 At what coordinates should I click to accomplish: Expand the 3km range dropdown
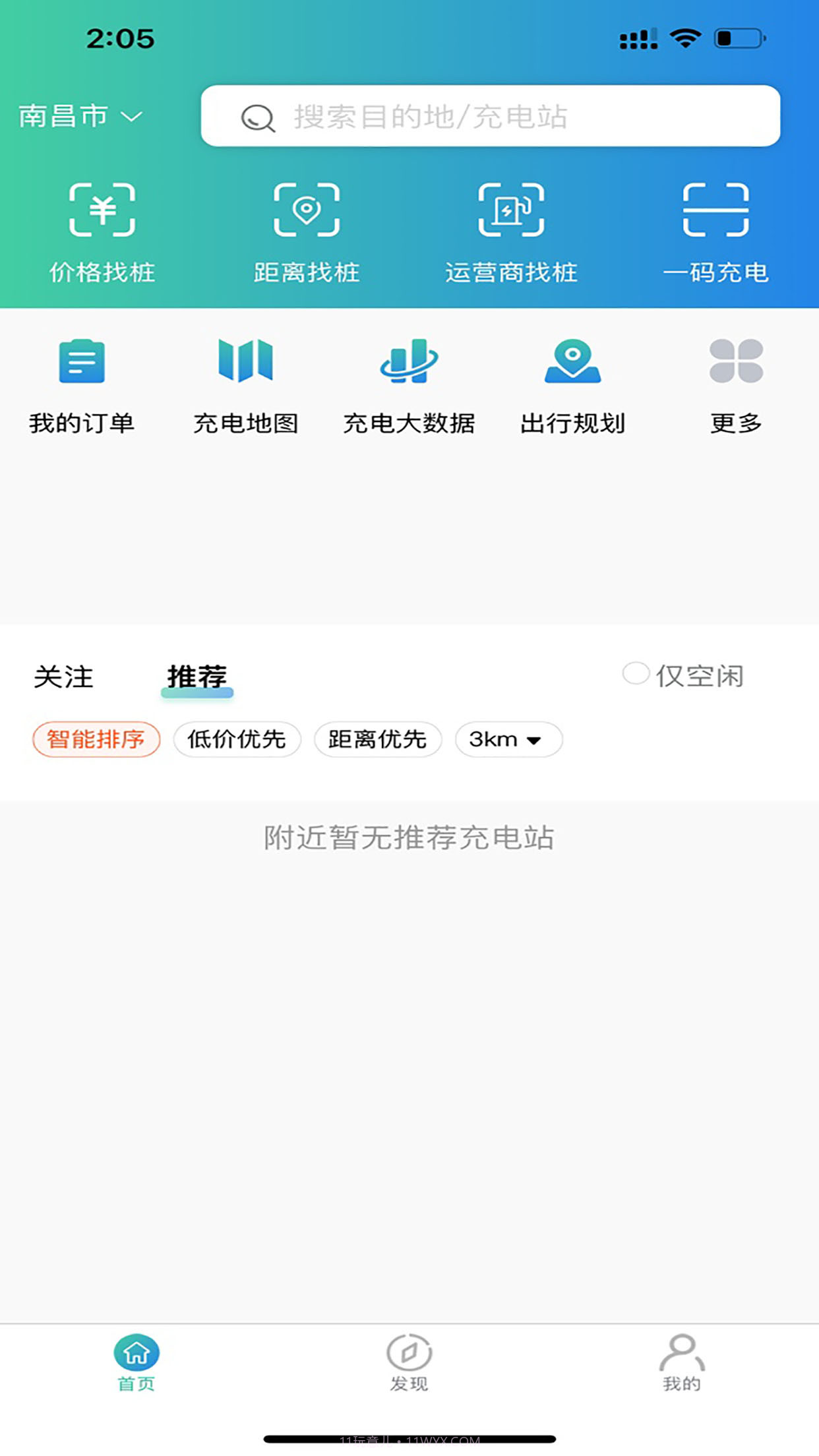pos(508,740)
